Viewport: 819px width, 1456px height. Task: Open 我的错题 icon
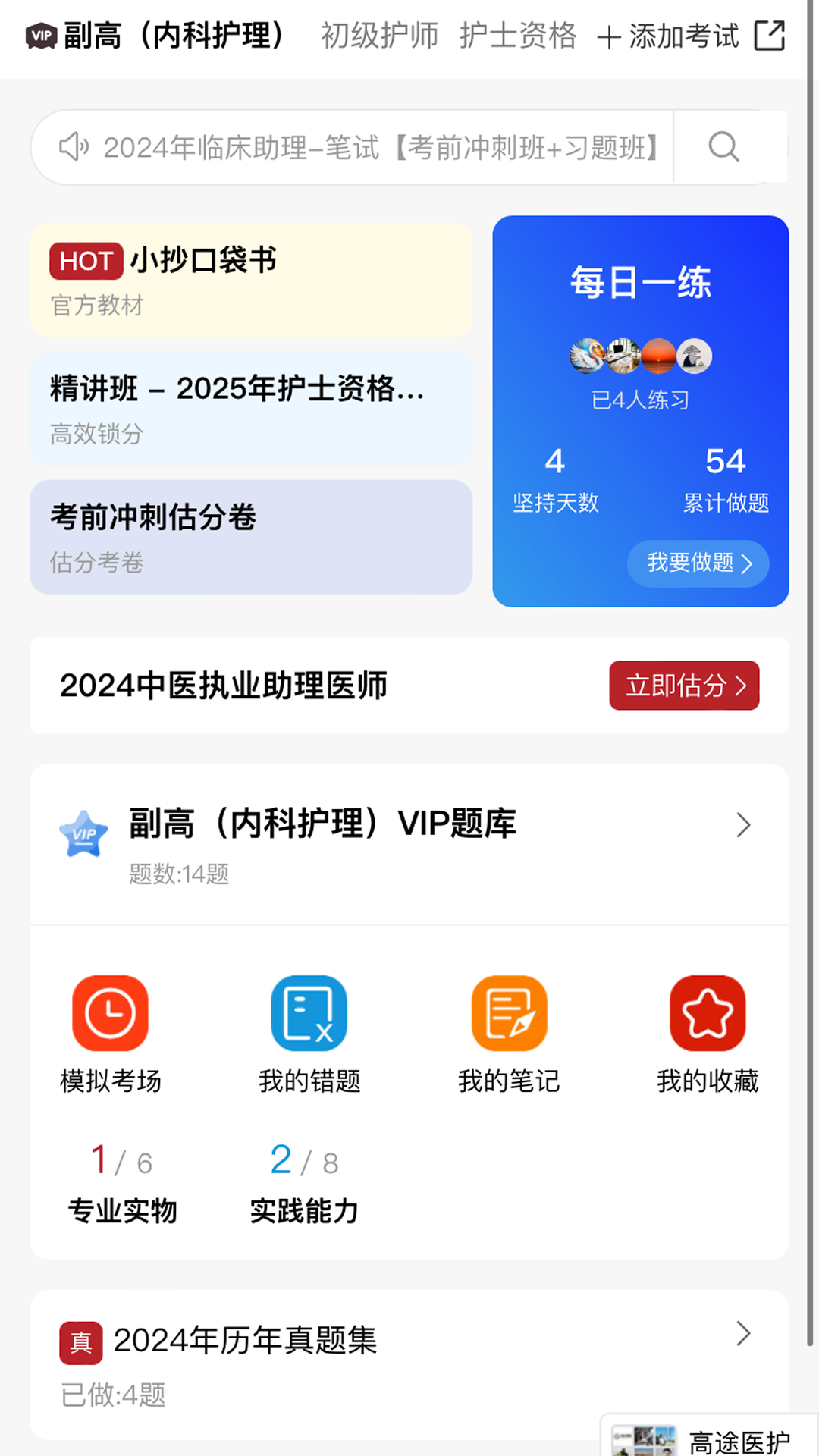(309, 1013)
